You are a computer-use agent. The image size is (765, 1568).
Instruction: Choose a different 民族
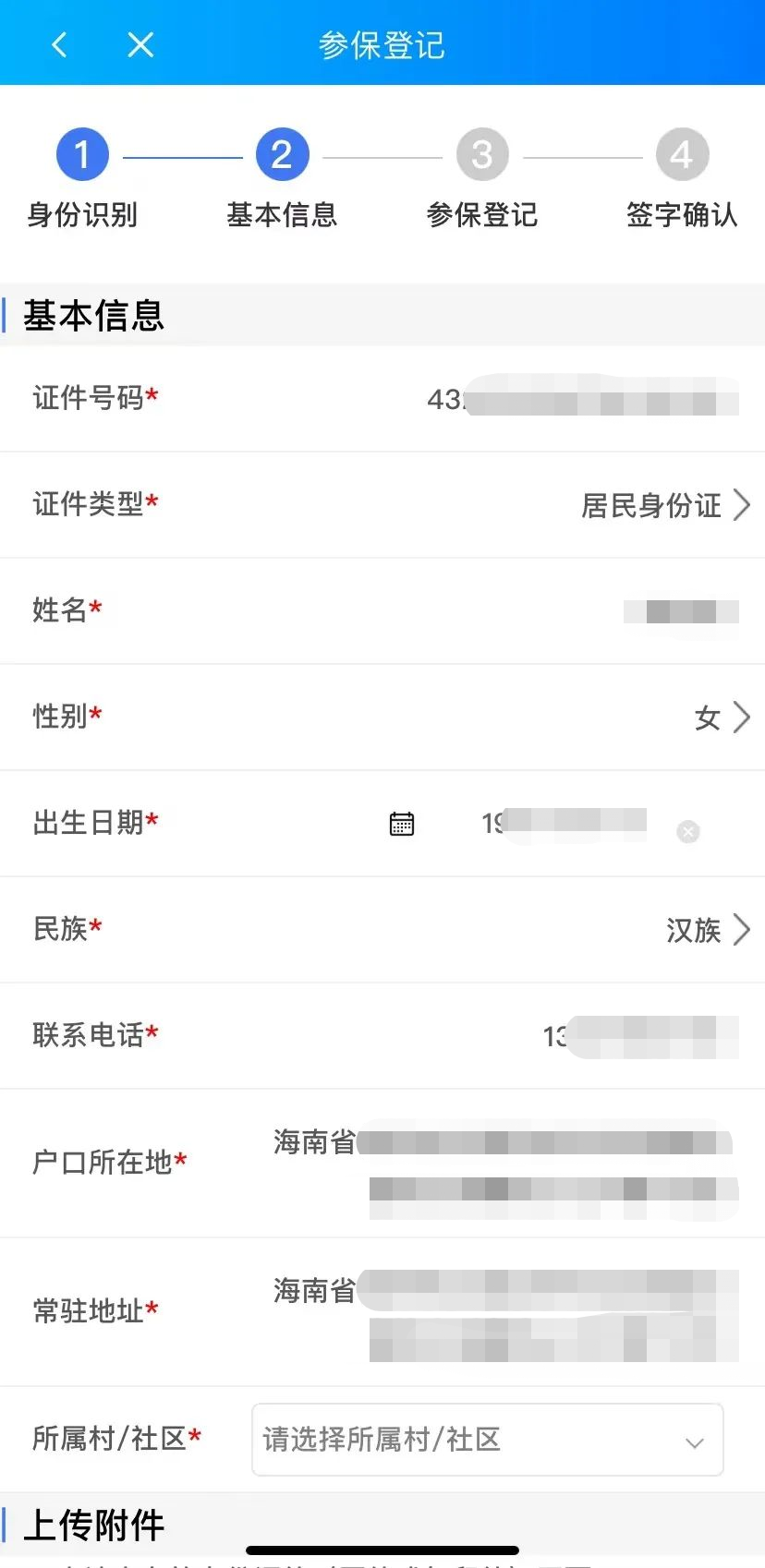pyautogui.click(x=707, y=930)
